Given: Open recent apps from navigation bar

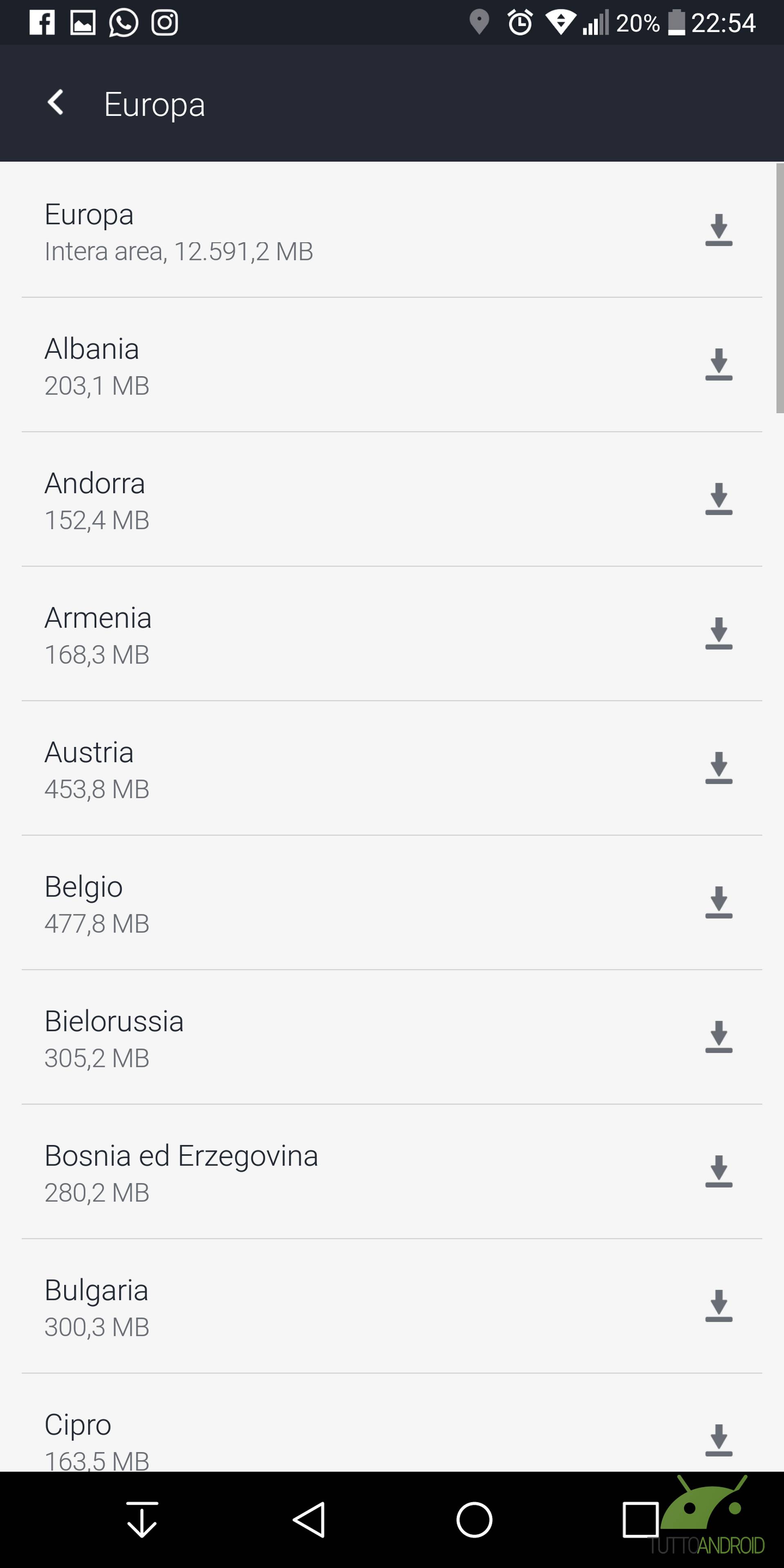Looking at the screenshot, I should (640, 1520).
